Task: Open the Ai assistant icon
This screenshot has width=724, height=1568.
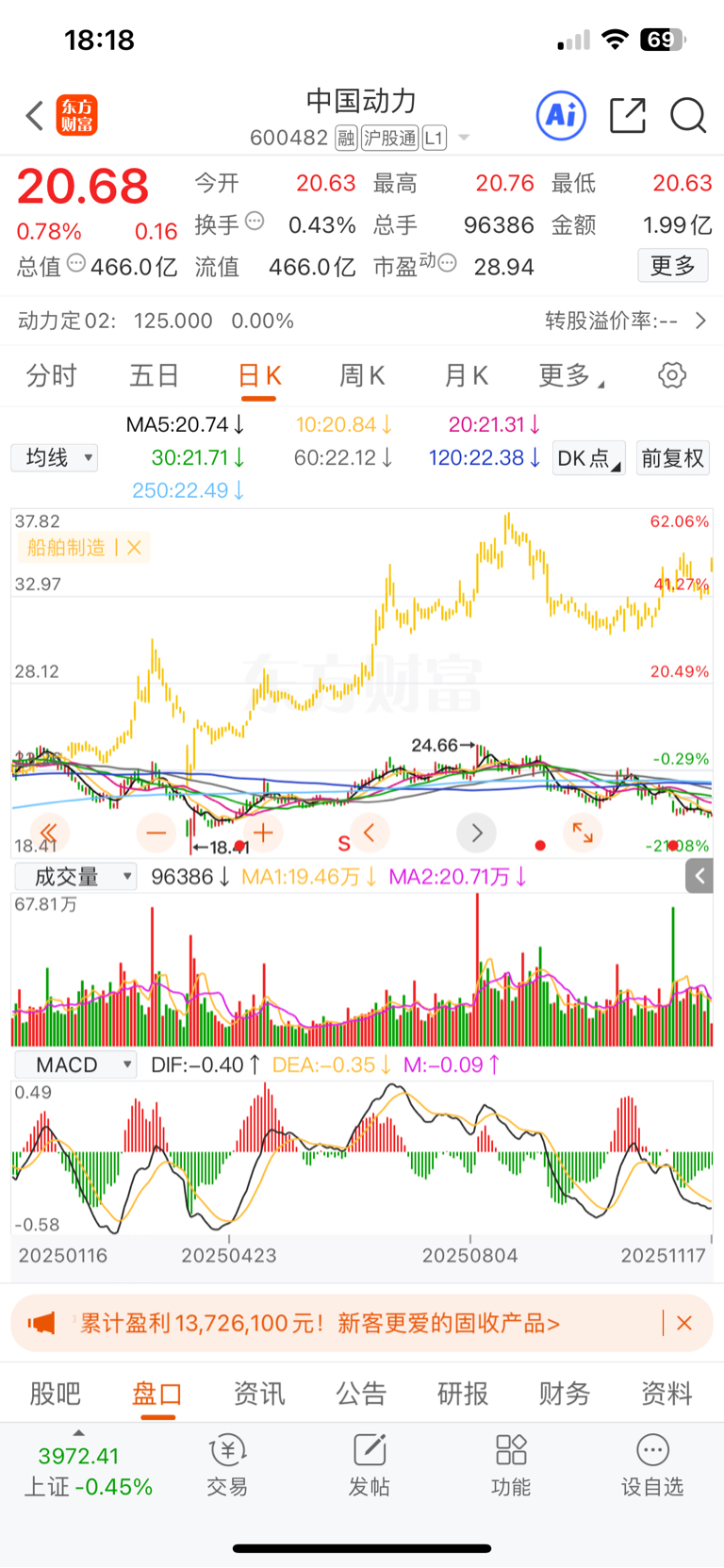Action: pos(561,116)
